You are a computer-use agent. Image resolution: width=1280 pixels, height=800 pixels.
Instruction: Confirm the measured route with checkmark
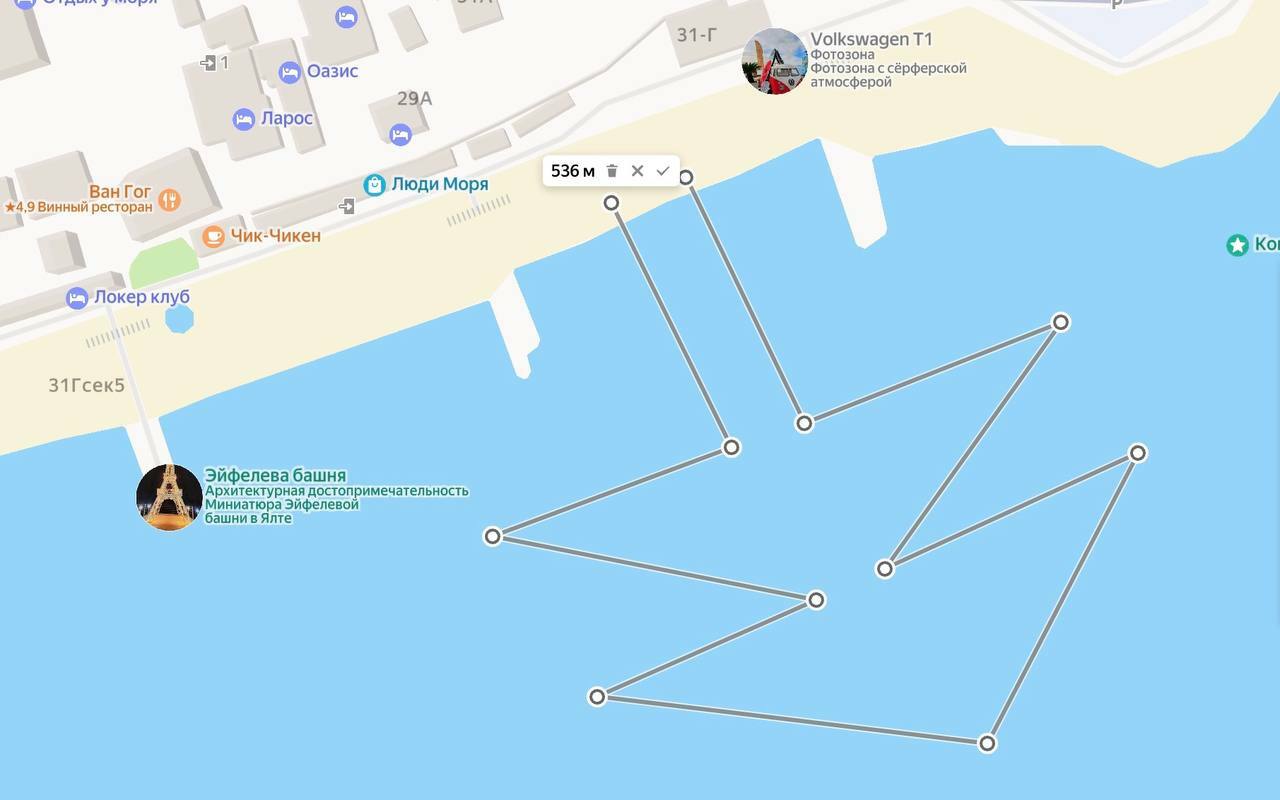(662, 171)
